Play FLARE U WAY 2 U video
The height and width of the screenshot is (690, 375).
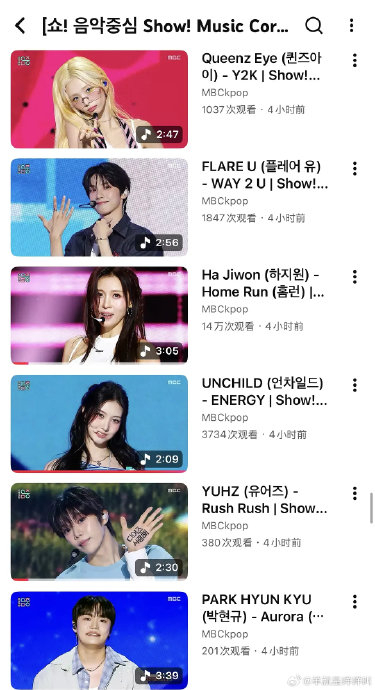click(99, 207)
